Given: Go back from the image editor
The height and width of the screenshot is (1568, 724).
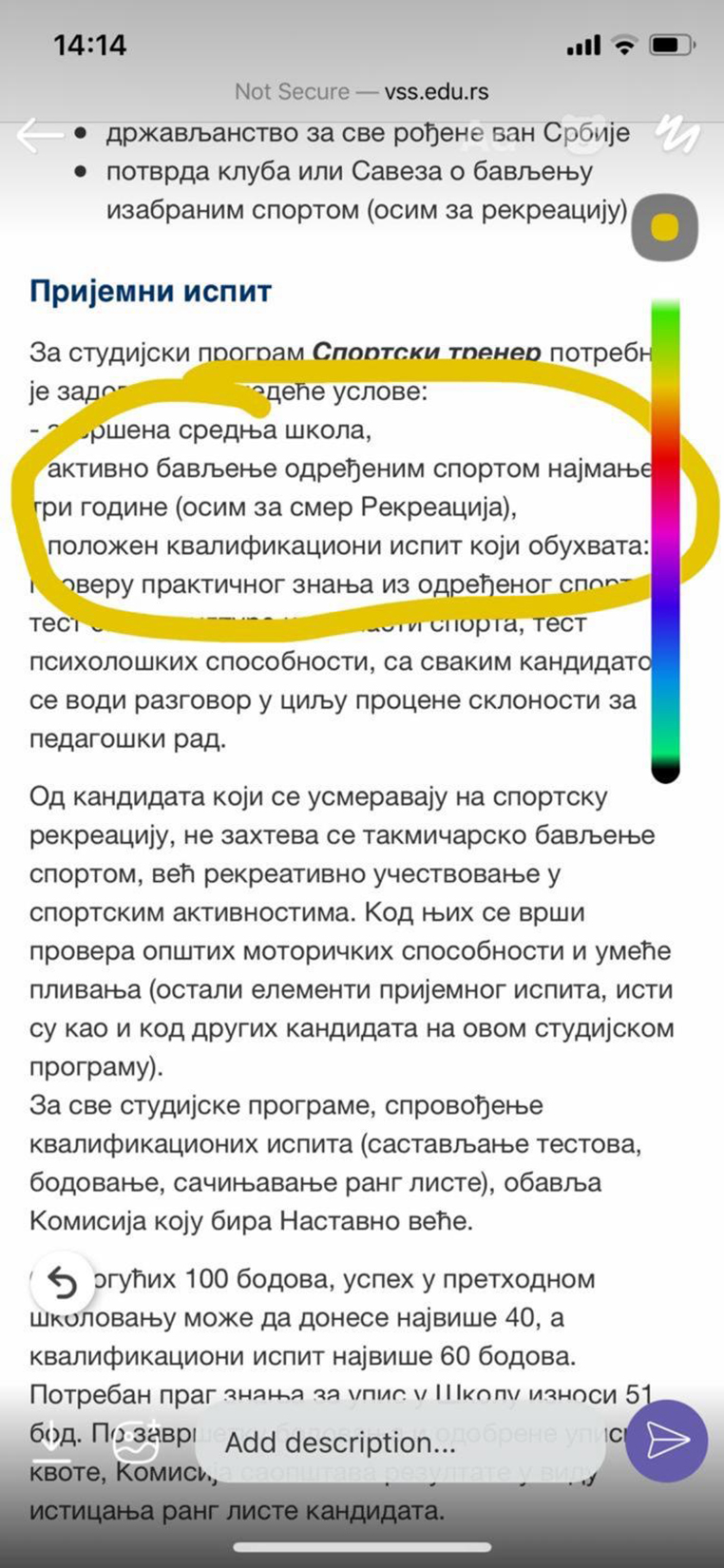Looking at the screenshot, I should click(40, 135).
